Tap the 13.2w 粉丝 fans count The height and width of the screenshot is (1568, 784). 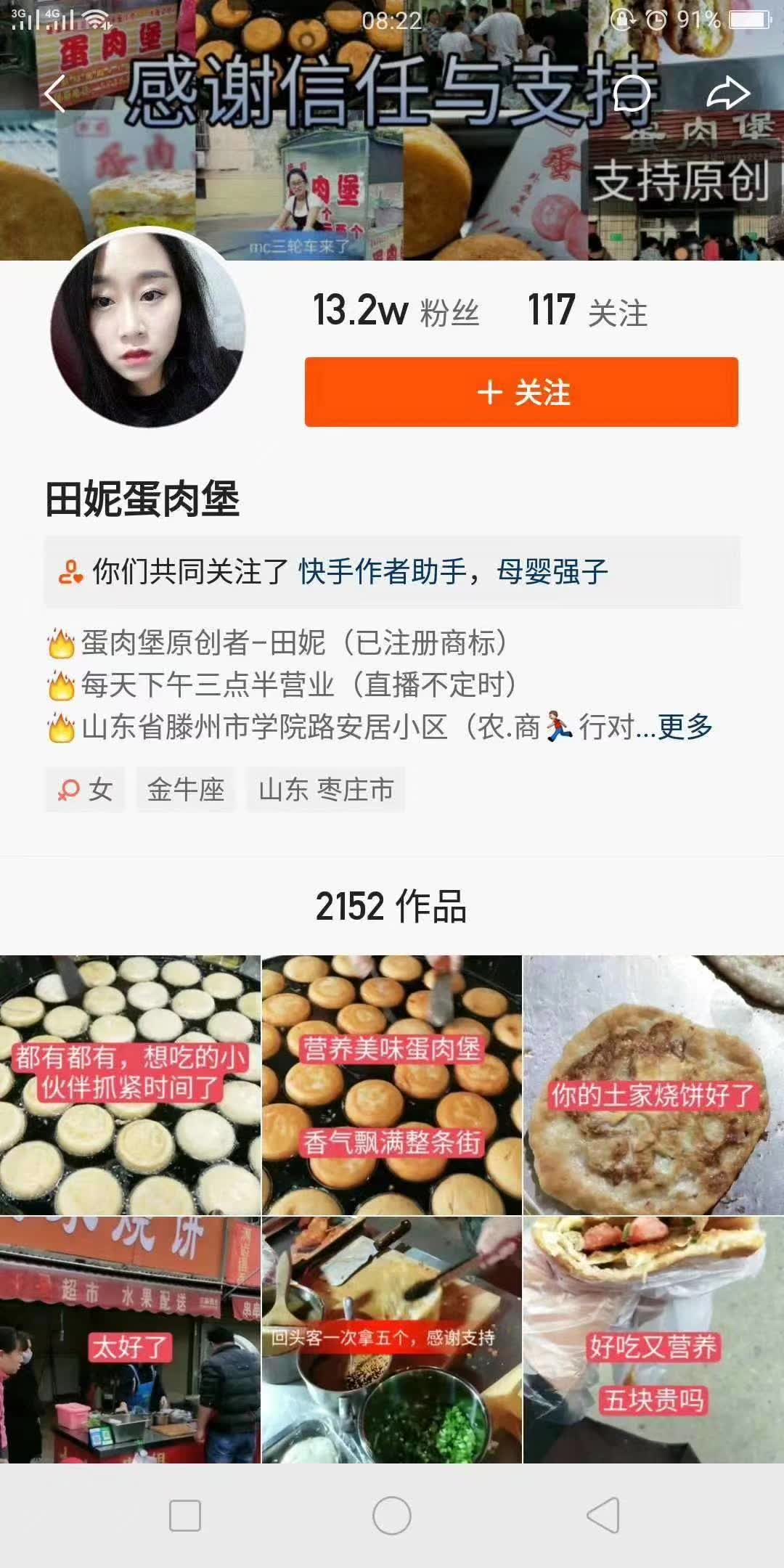pyautogui.click(x=396, y=311)
